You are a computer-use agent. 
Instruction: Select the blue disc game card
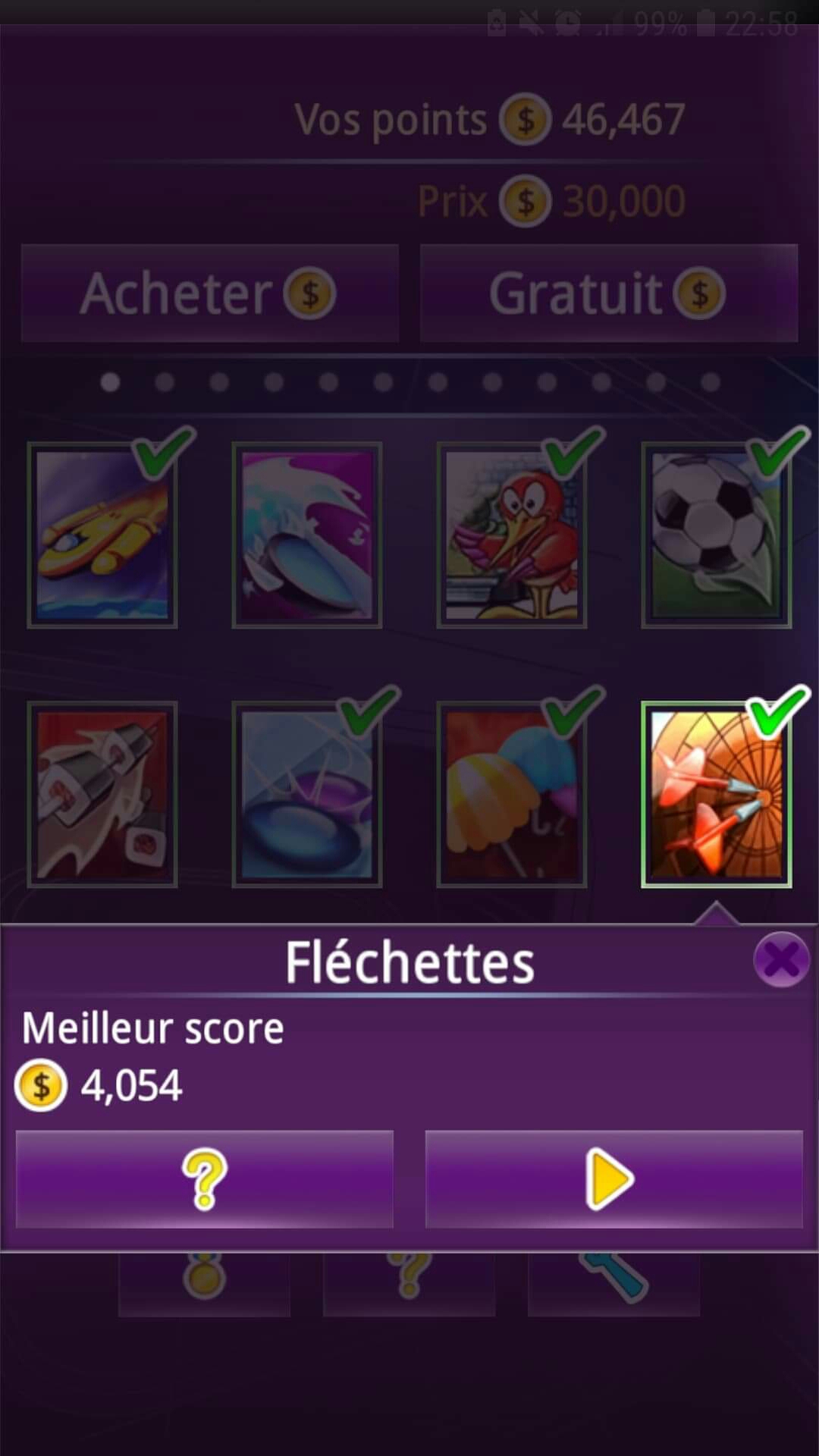coord(307,794)
